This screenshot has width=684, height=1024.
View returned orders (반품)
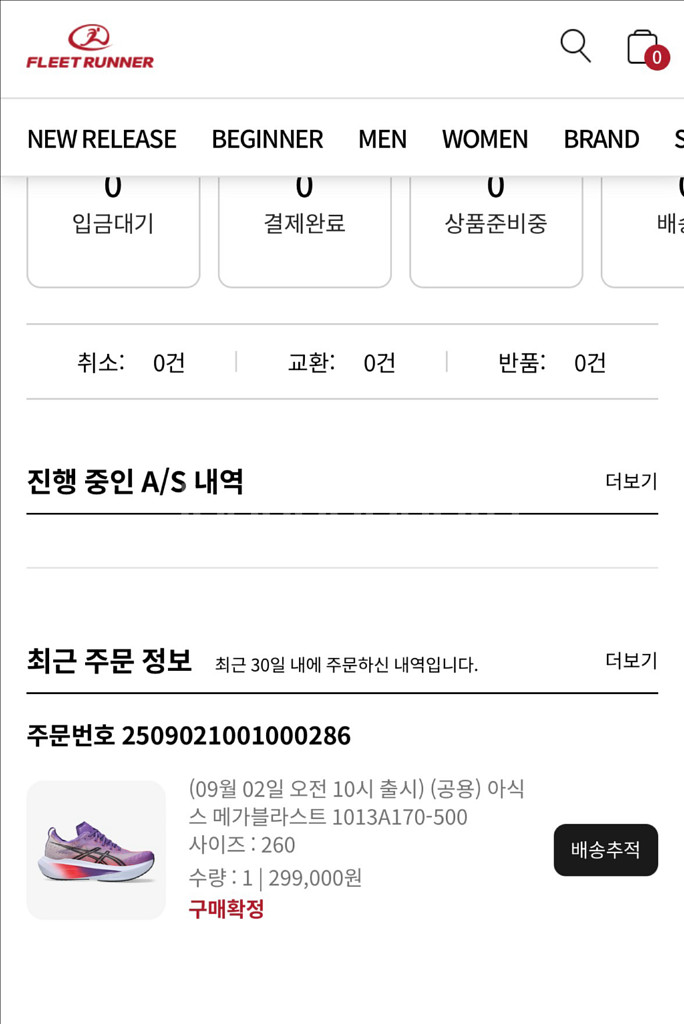(x=552, y=362)
